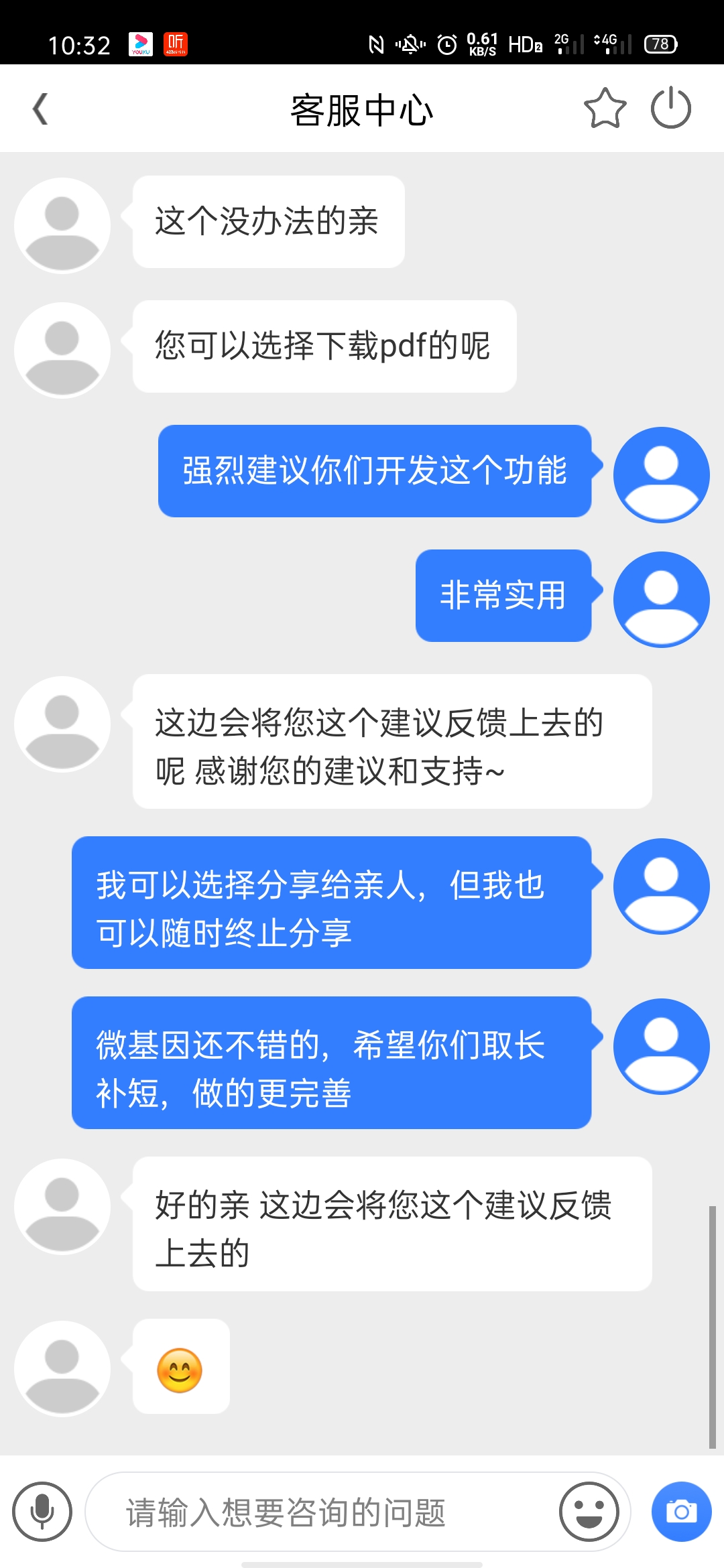Tap the microphone for voice input
The image size is (724, 1568).
[42, 1512]
